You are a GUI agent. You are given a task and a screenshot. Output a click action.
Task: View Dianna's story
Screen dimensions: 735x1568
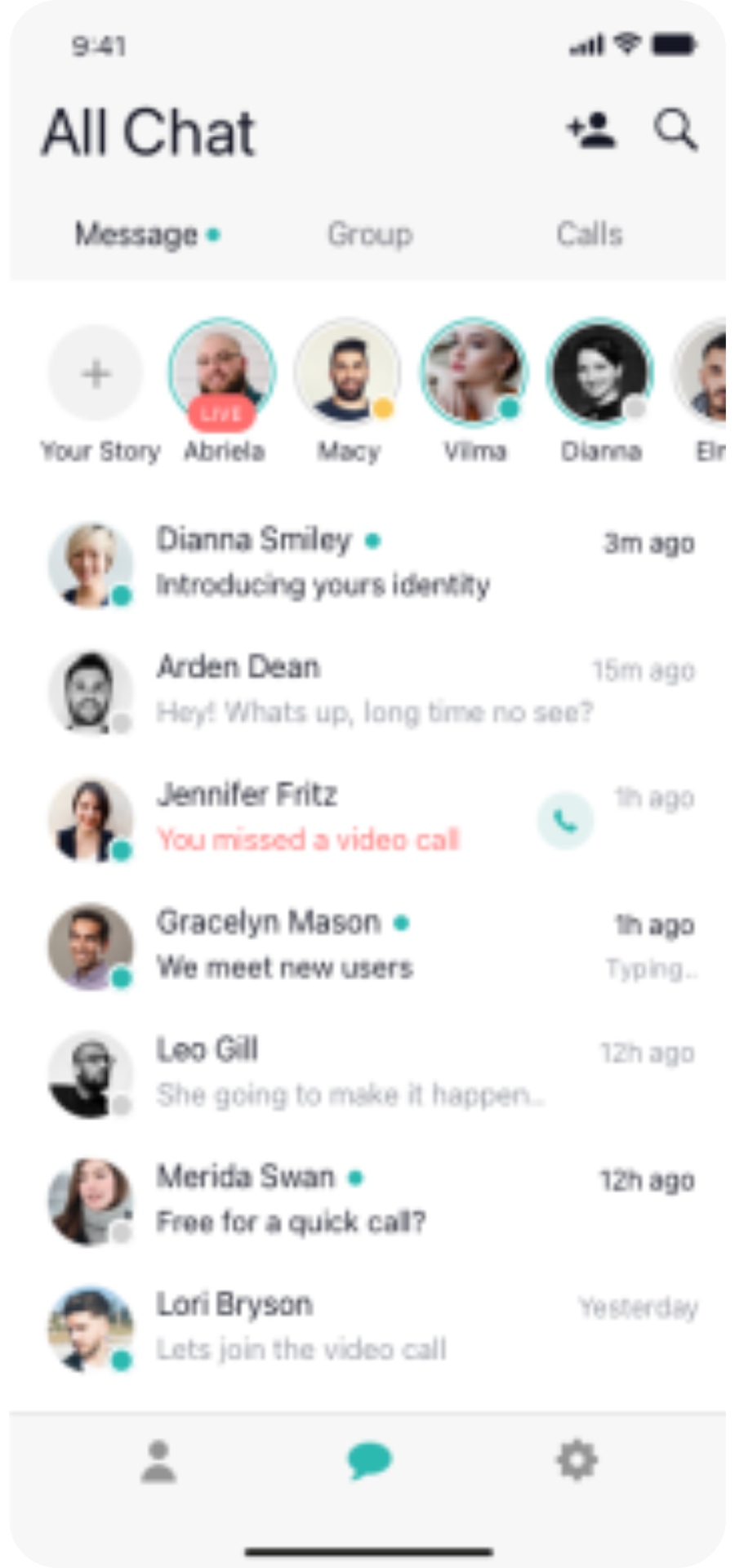(x=600, y=372)
